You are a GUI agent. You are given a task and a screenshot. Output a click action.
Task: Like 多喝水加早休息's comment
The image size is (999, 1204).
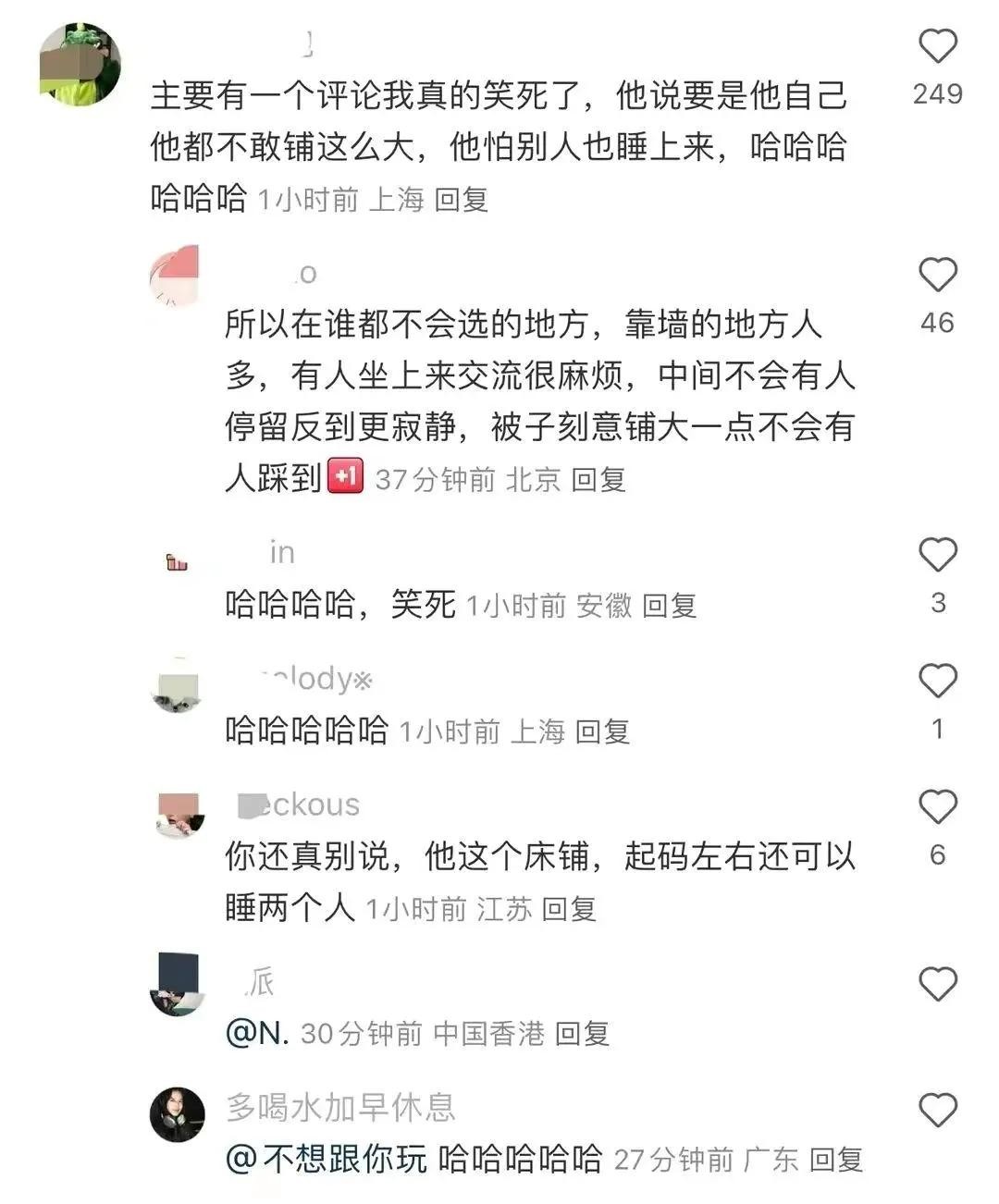point(937,1110)
